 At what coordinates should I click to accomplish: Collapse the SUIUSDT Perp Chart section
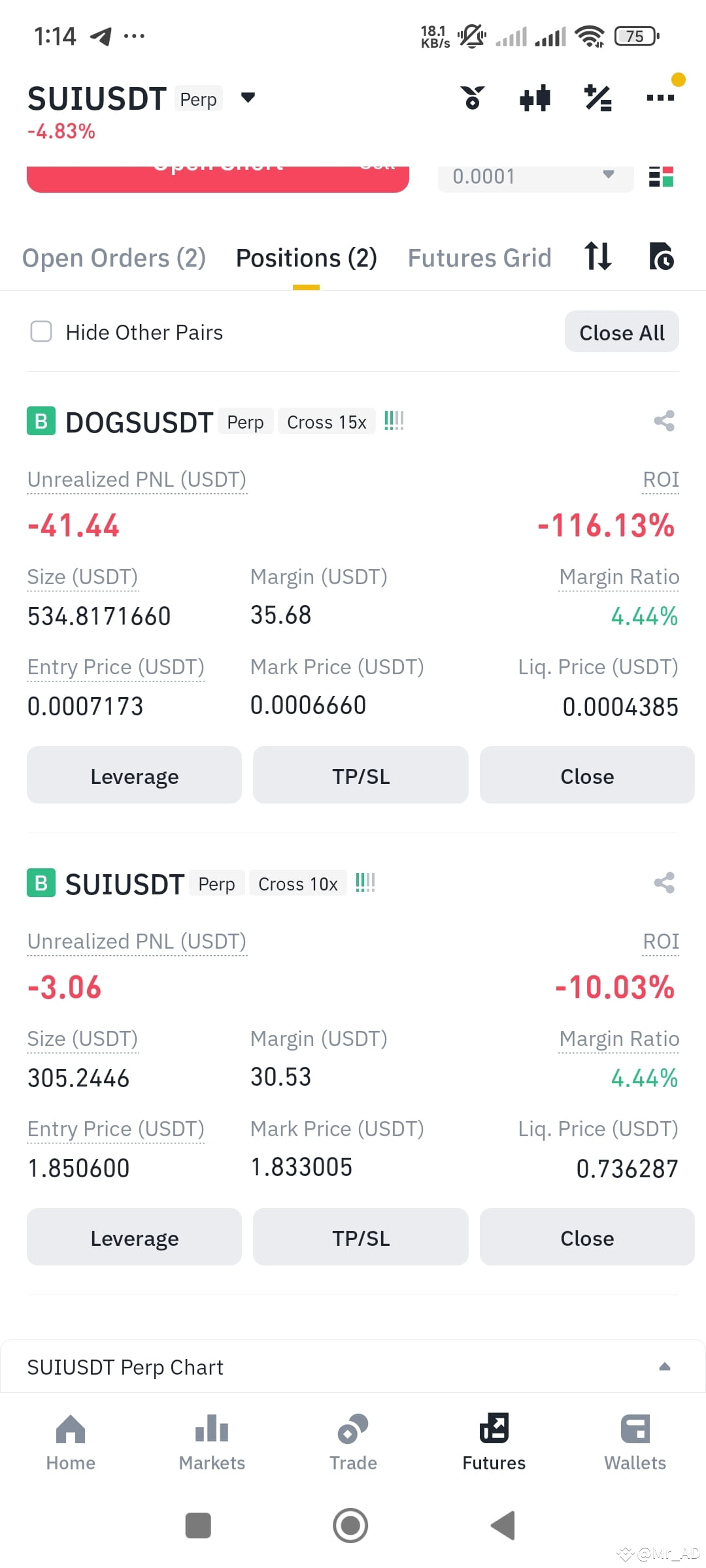(x=665, y=1365)
